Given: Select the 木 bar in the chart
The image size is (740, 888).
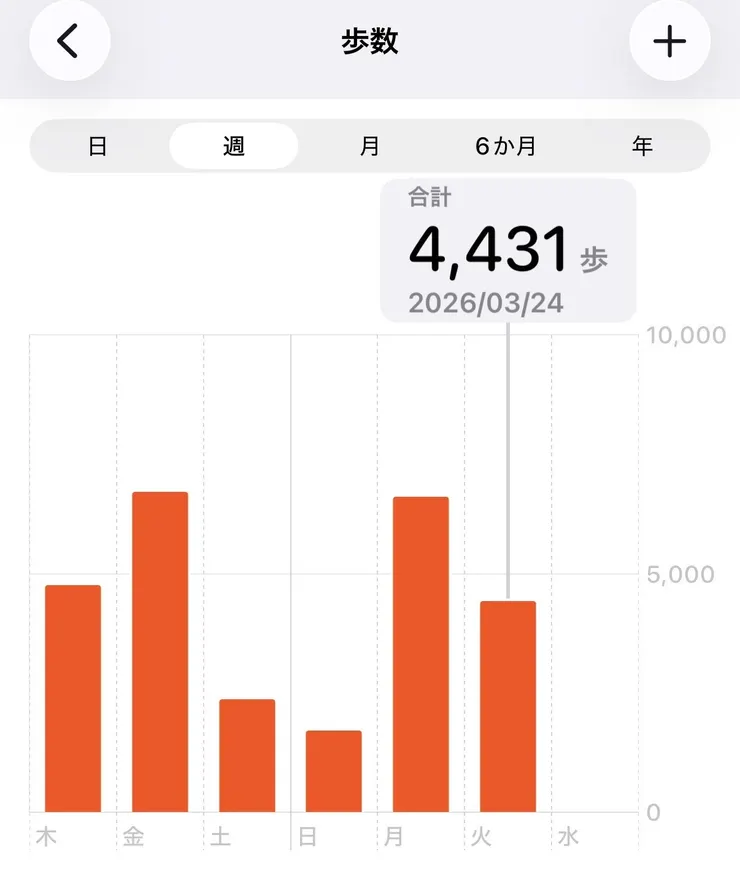Looking at the screenshot, I should coord(73,698).
